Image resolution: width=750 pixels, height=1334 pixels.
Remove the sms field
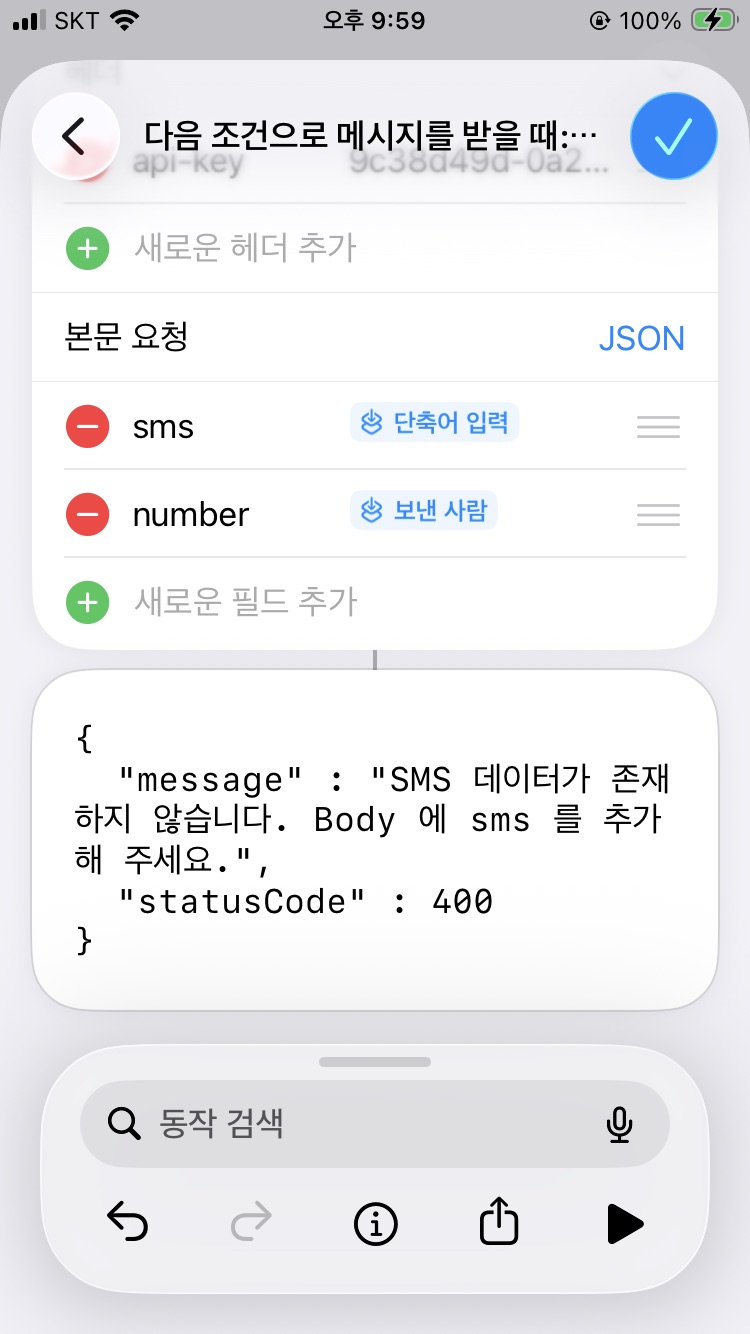(88, 427)
